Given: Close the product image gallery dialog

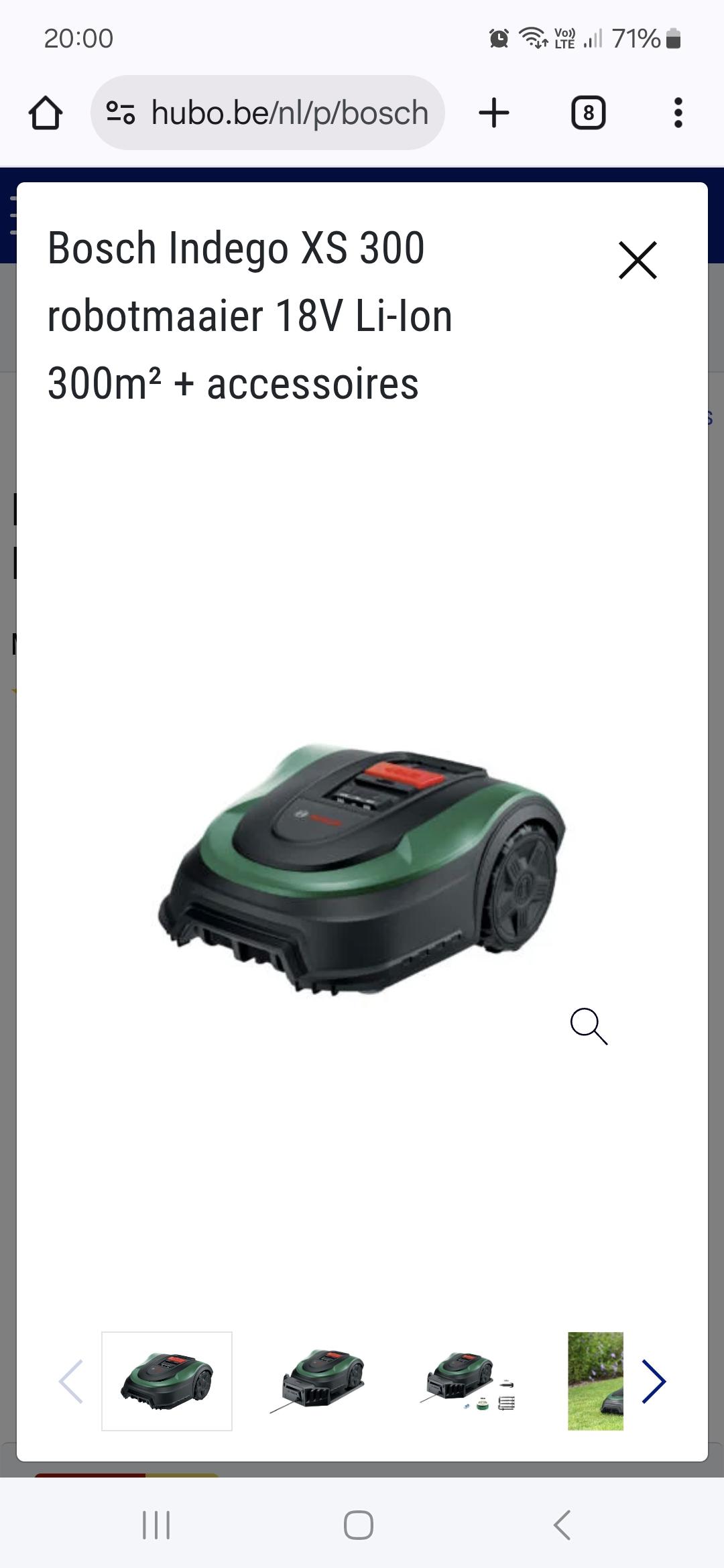Looking at the screenshot, I should 638,260.
